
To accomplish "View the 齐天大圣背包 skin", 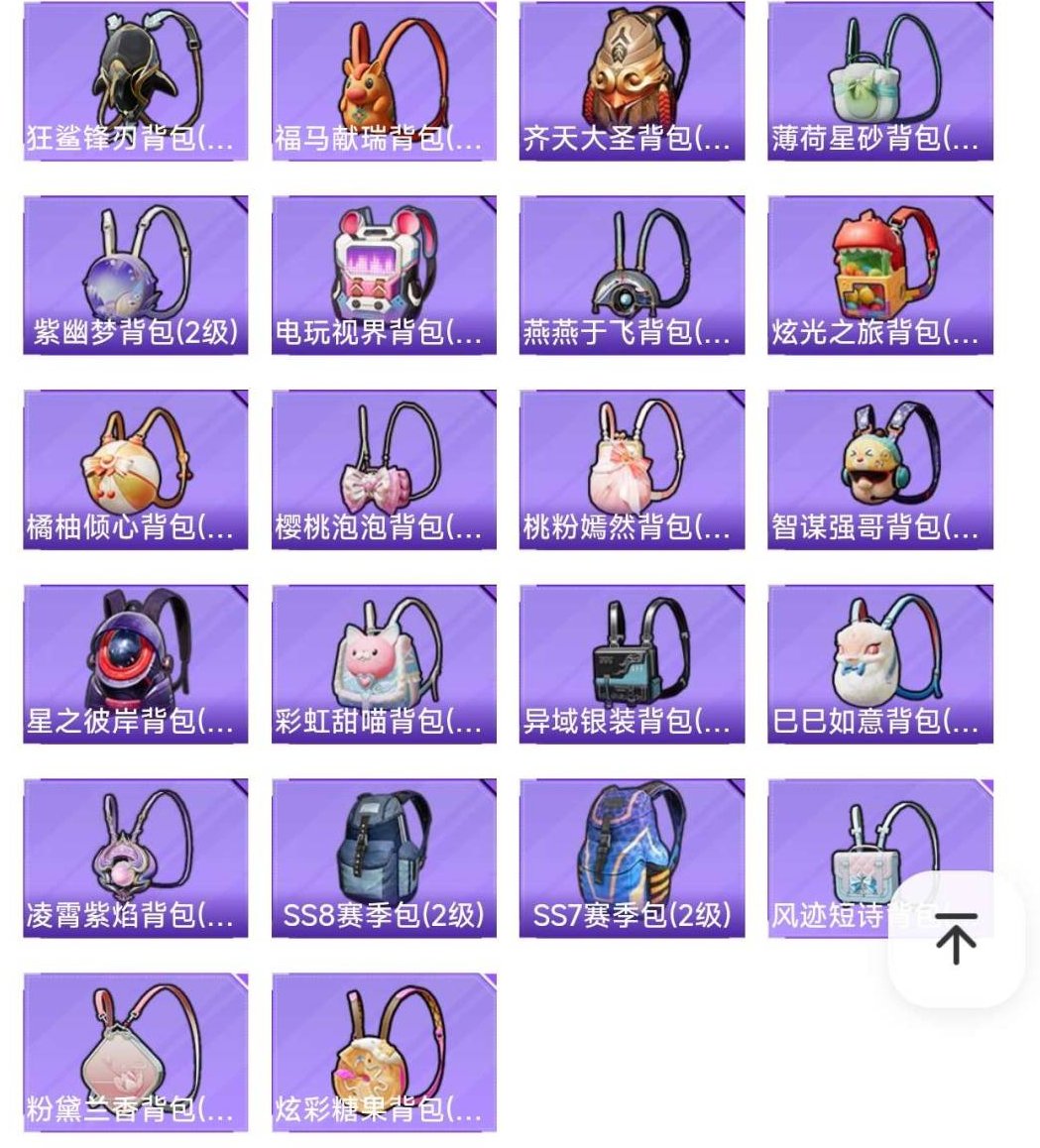I will click(632, 81).
